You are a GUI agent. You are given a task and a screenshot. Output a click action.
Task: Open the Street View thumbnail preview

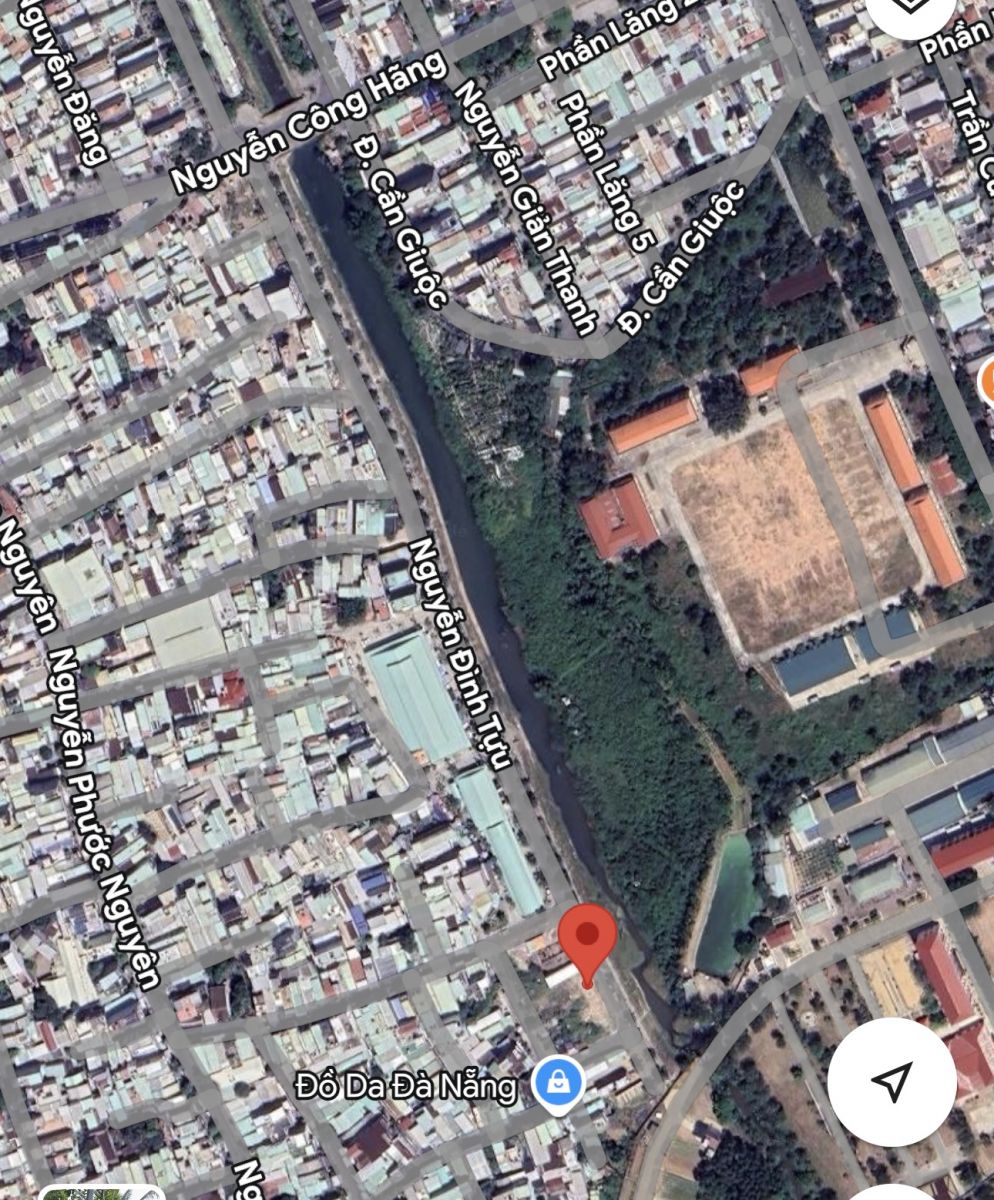(100, 1192)
